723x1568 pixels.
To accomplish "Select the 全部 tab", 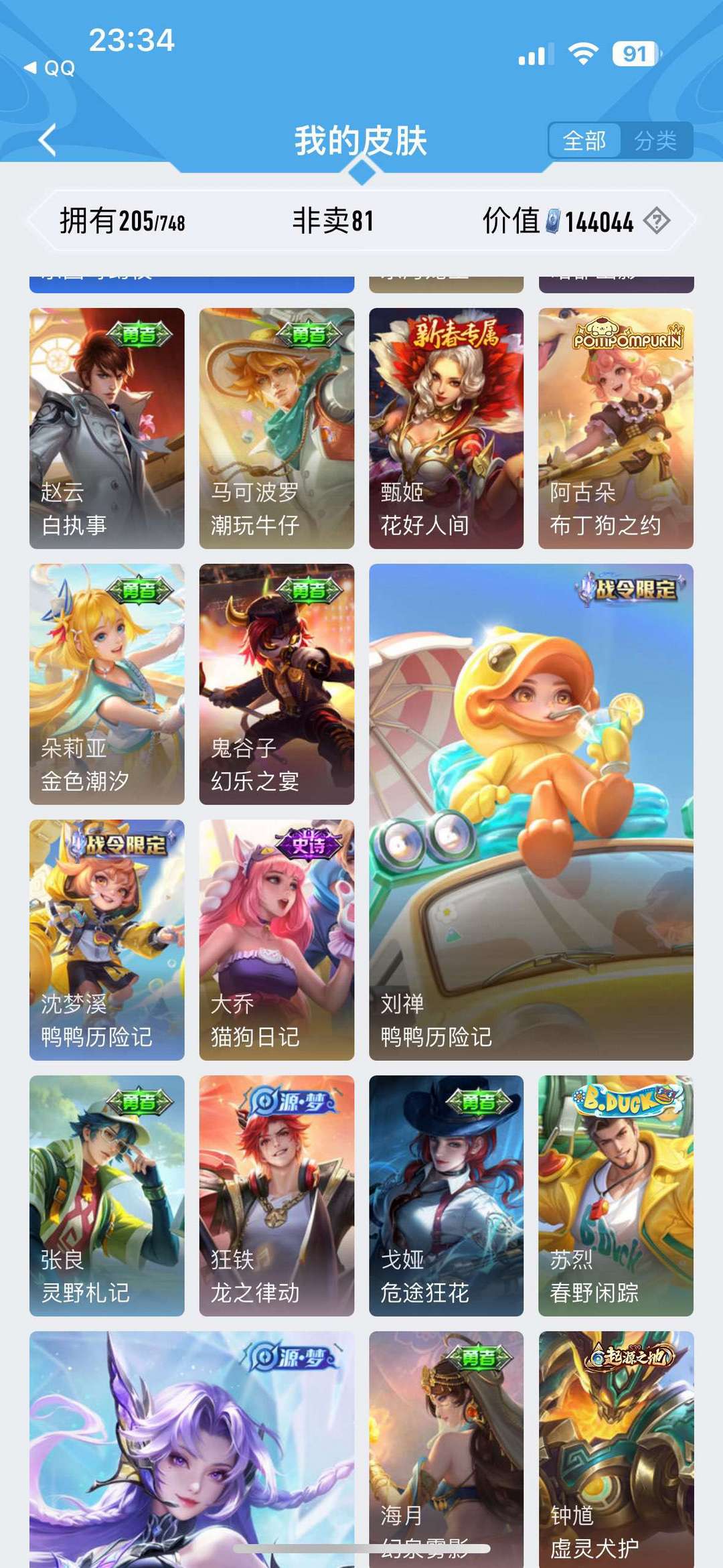I will tap(585, 141).
